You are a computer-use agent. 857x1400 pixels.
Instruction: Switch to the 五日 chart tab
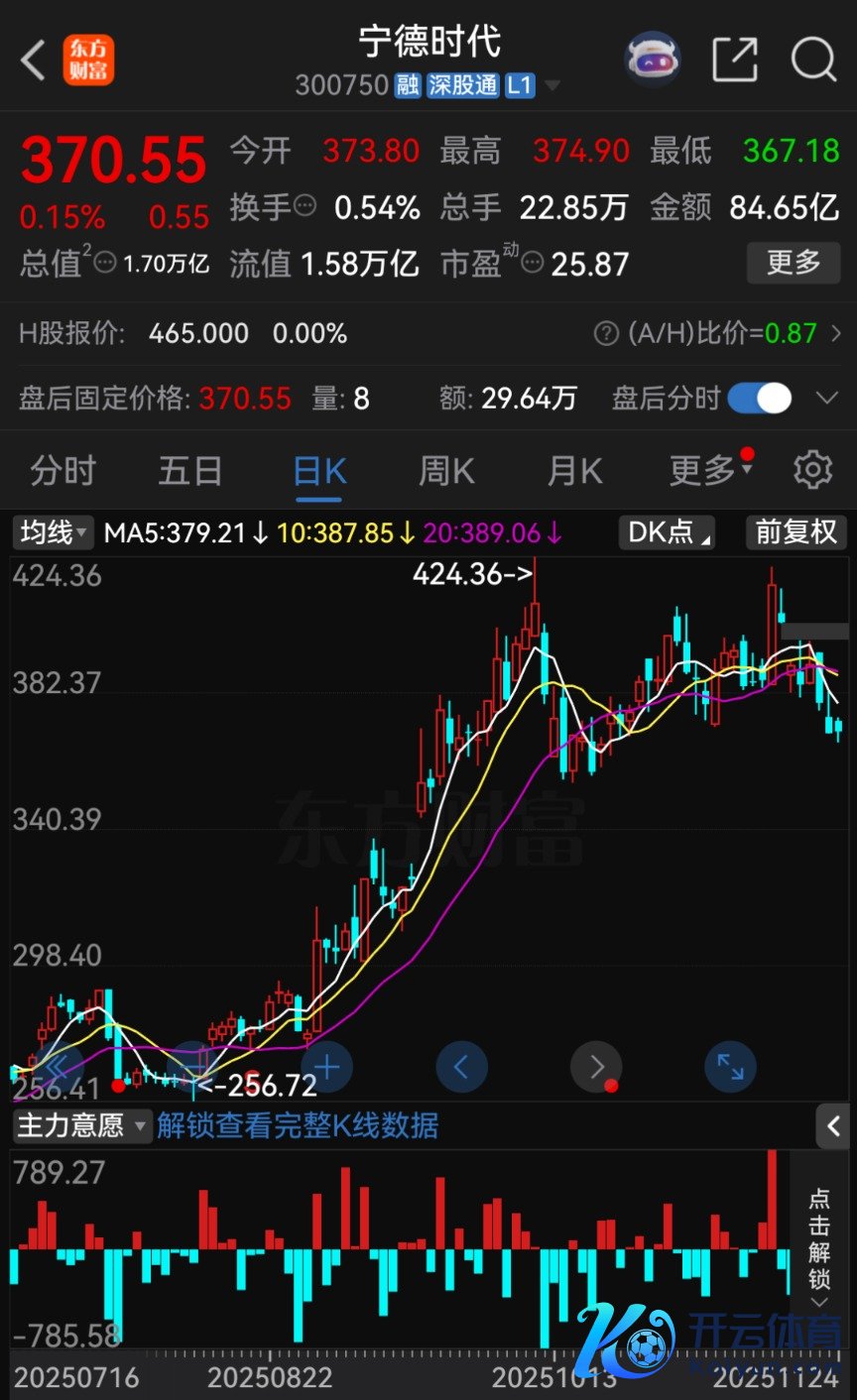point(189,470)
